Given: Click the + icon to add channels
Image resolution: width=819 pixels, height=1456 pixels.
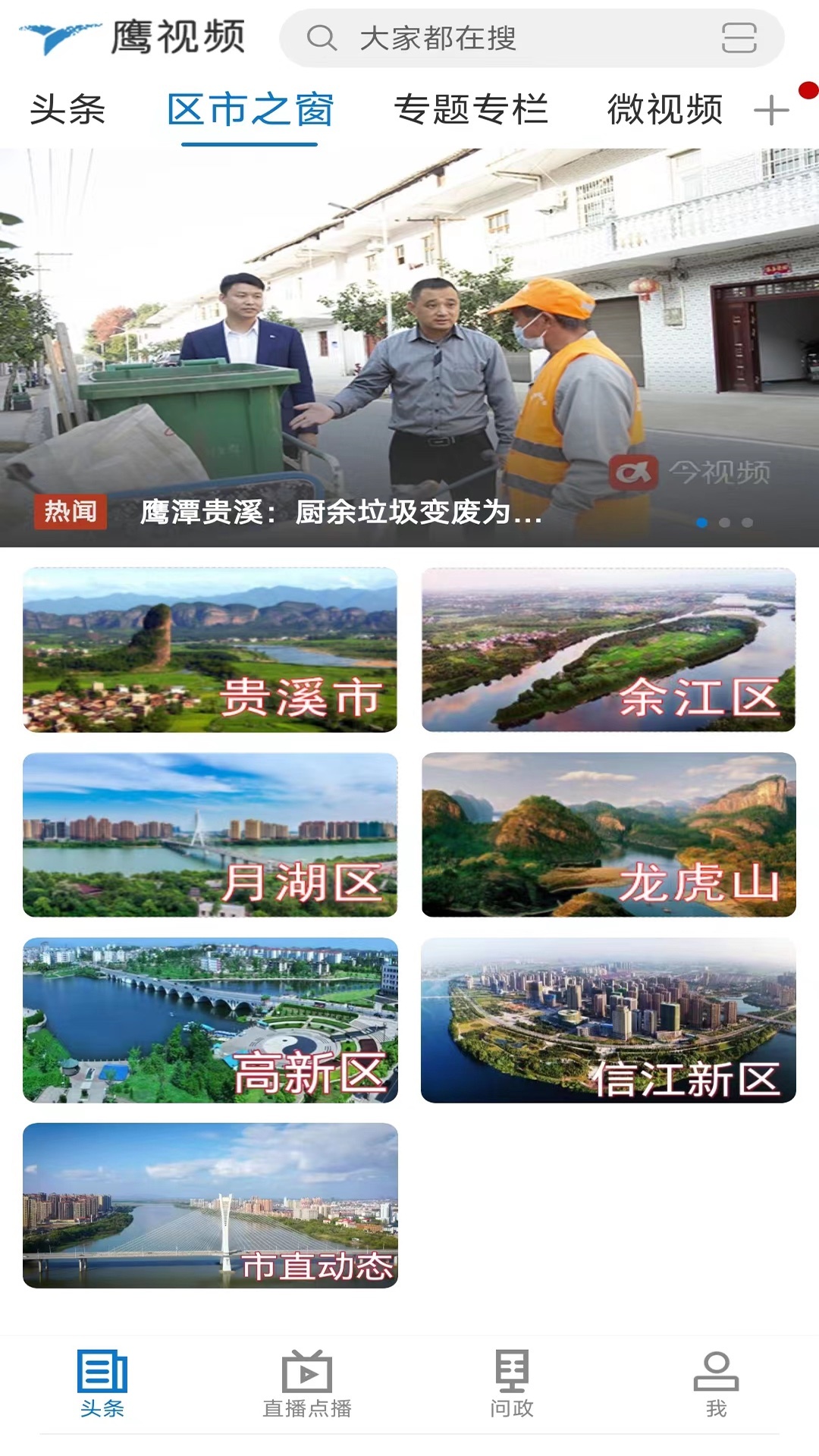Looking at the screenshot, I should tap(772, 110).
